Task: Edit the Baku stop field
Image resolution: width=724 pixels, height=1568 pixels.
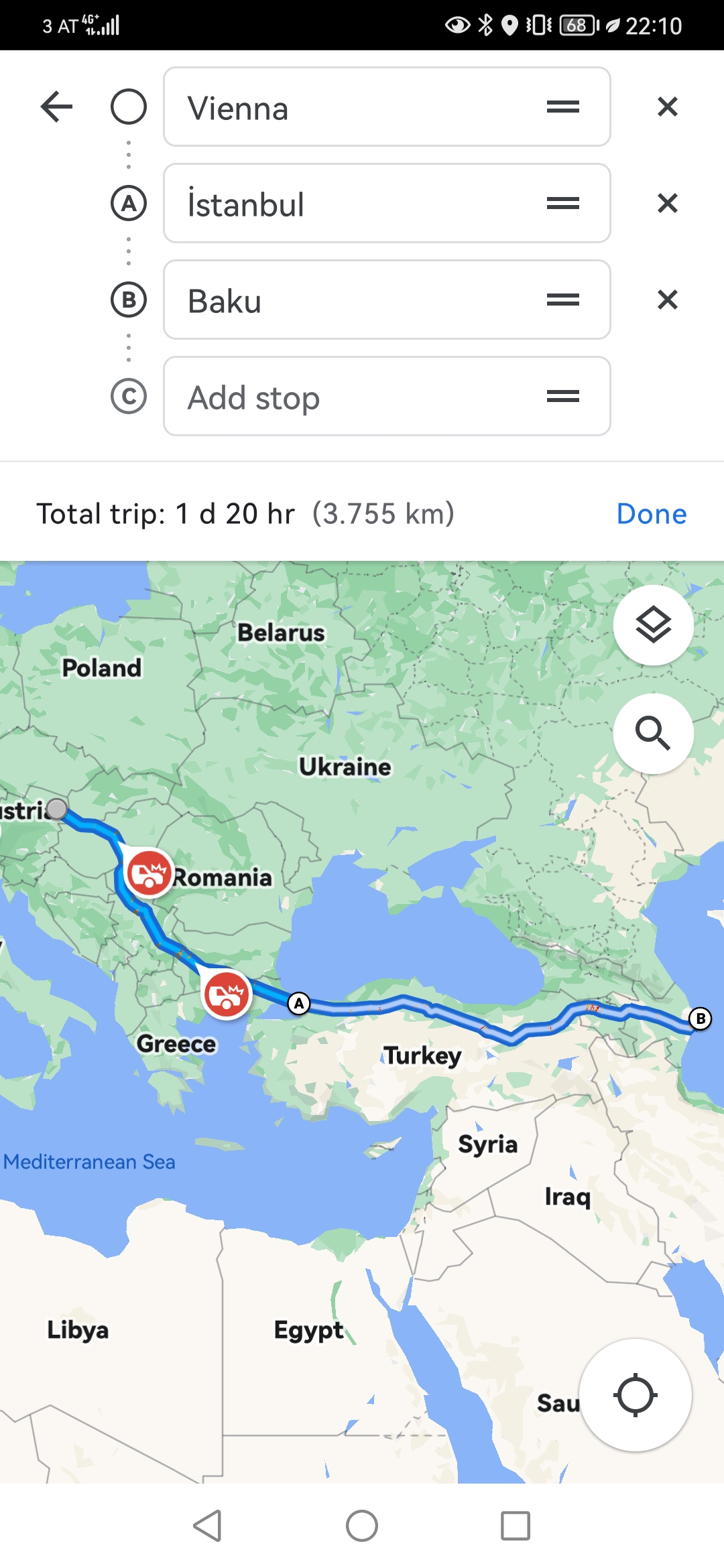Action: click(387, 300)
